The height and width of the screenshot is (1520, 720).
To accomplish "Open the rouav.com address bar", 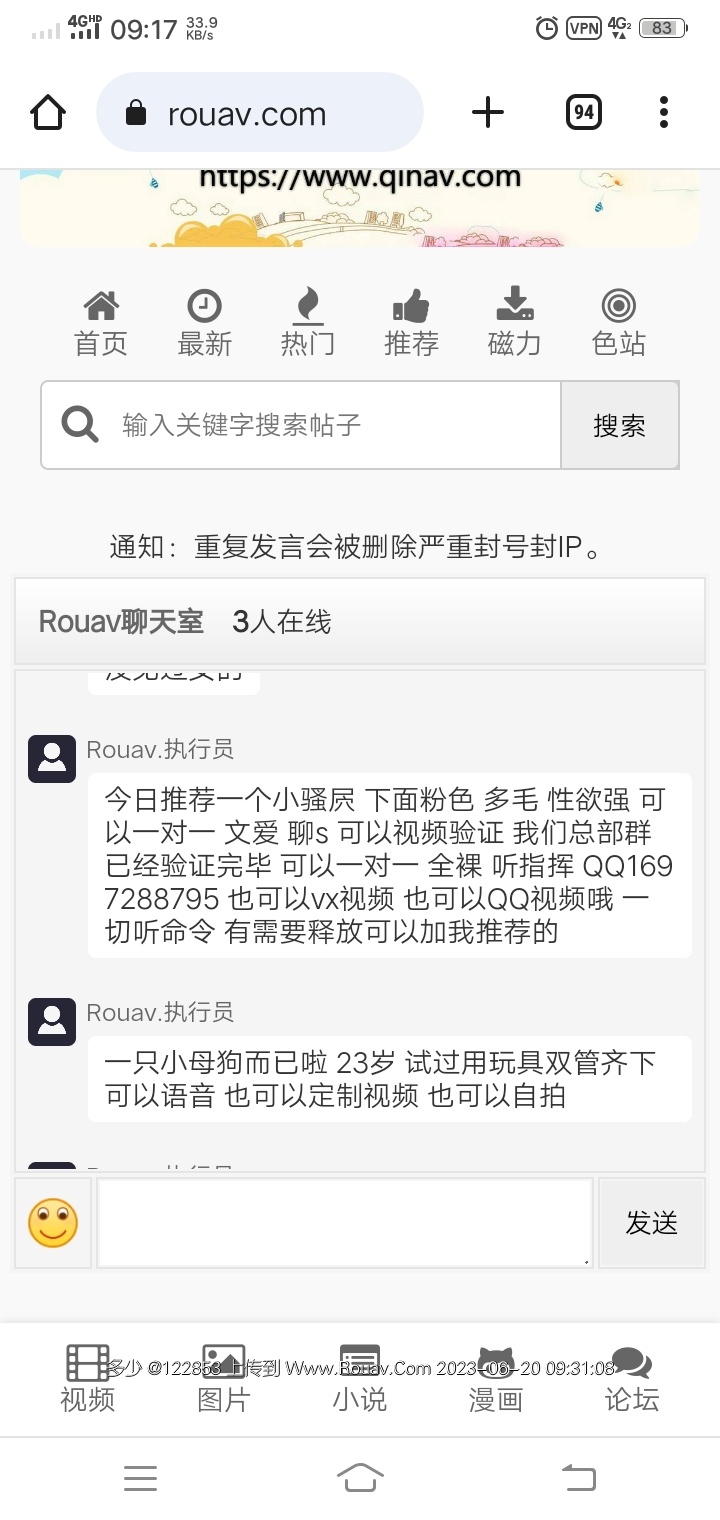I will (260, 113).
